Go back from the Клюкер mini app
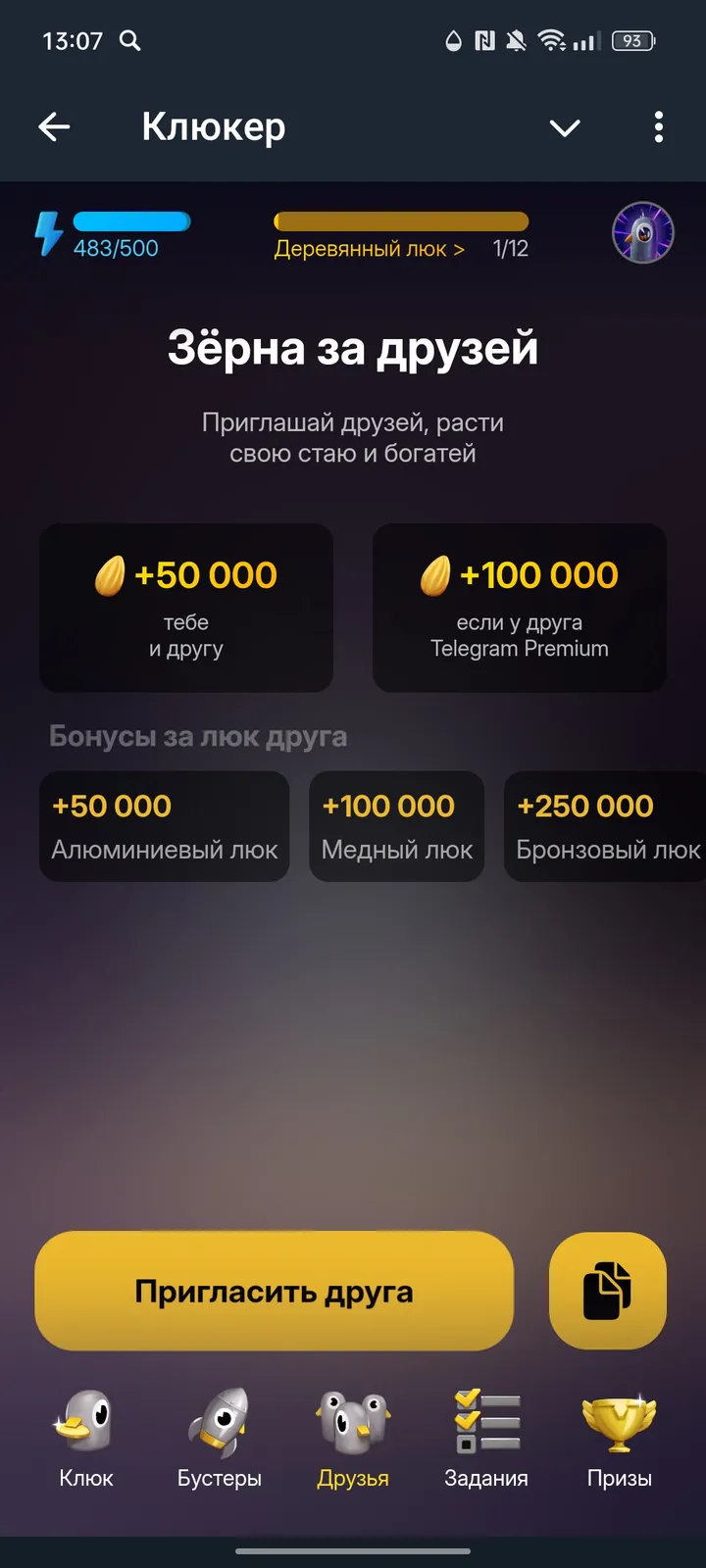This screenshot has height=1568, width=706. [54, 127]
